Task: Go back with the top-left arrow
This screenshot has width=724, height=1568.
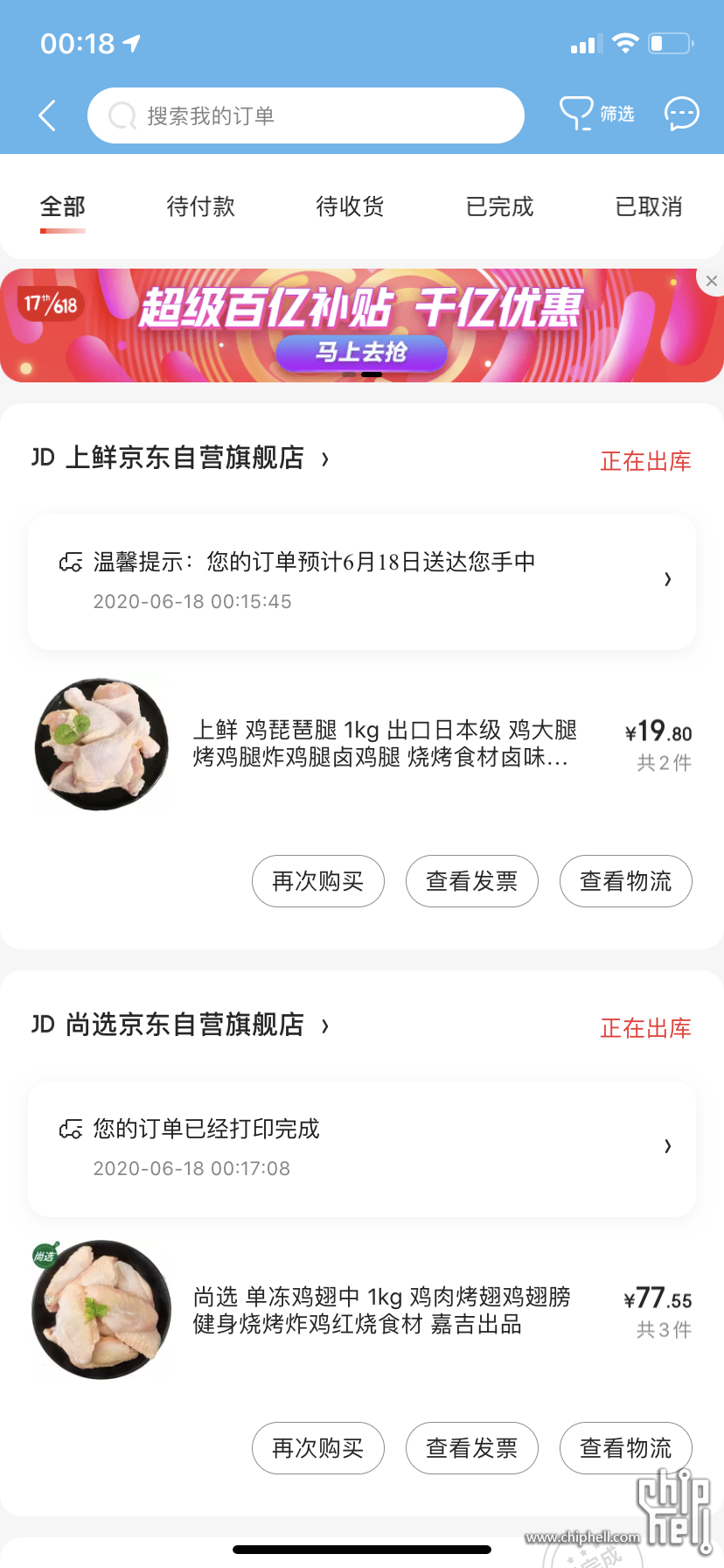Action: click(x=47, y=115)
